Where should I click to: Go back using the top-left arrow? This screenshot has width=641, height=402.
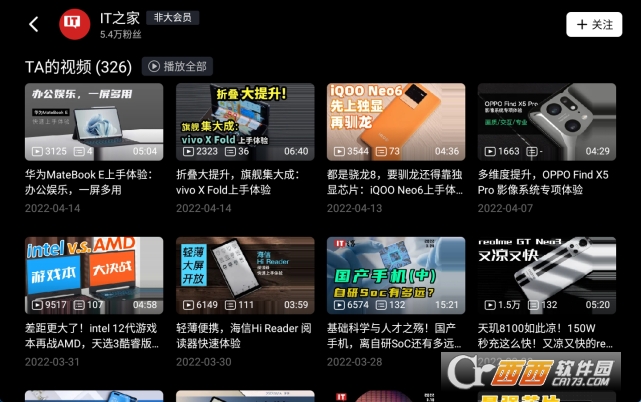pos(34,25)
